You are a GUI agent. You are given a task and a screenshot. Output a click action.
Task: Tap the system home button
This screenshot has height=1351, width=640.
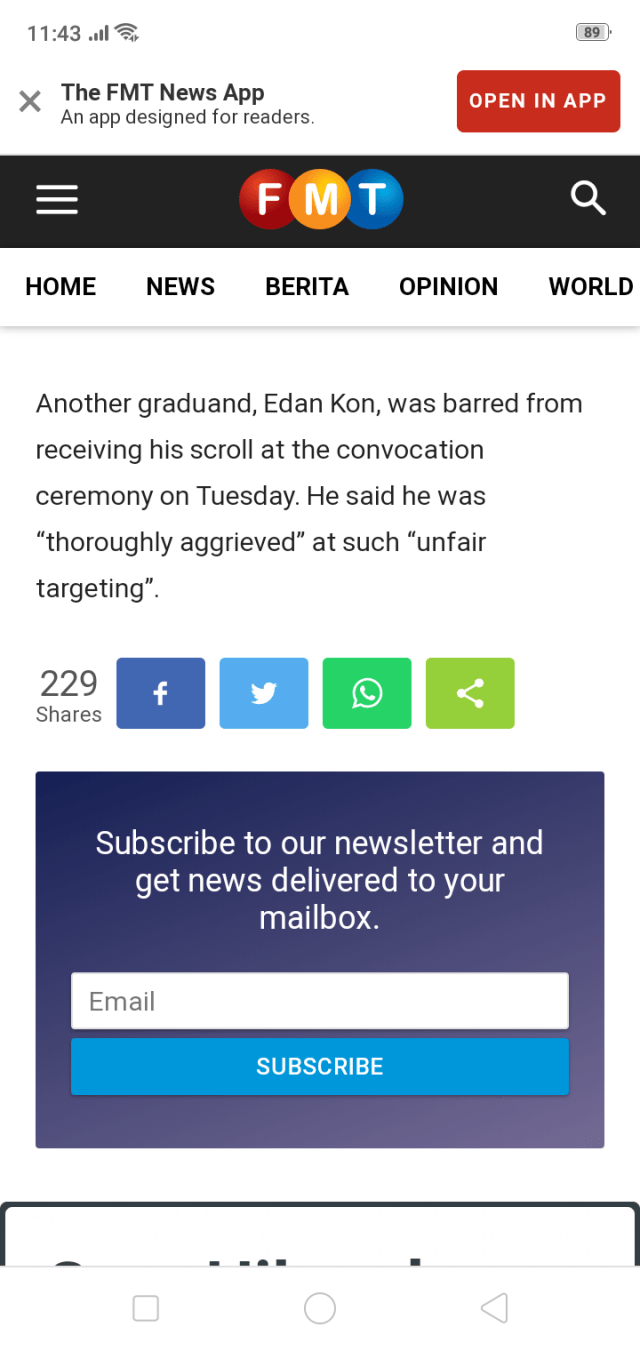point(320,1308)
